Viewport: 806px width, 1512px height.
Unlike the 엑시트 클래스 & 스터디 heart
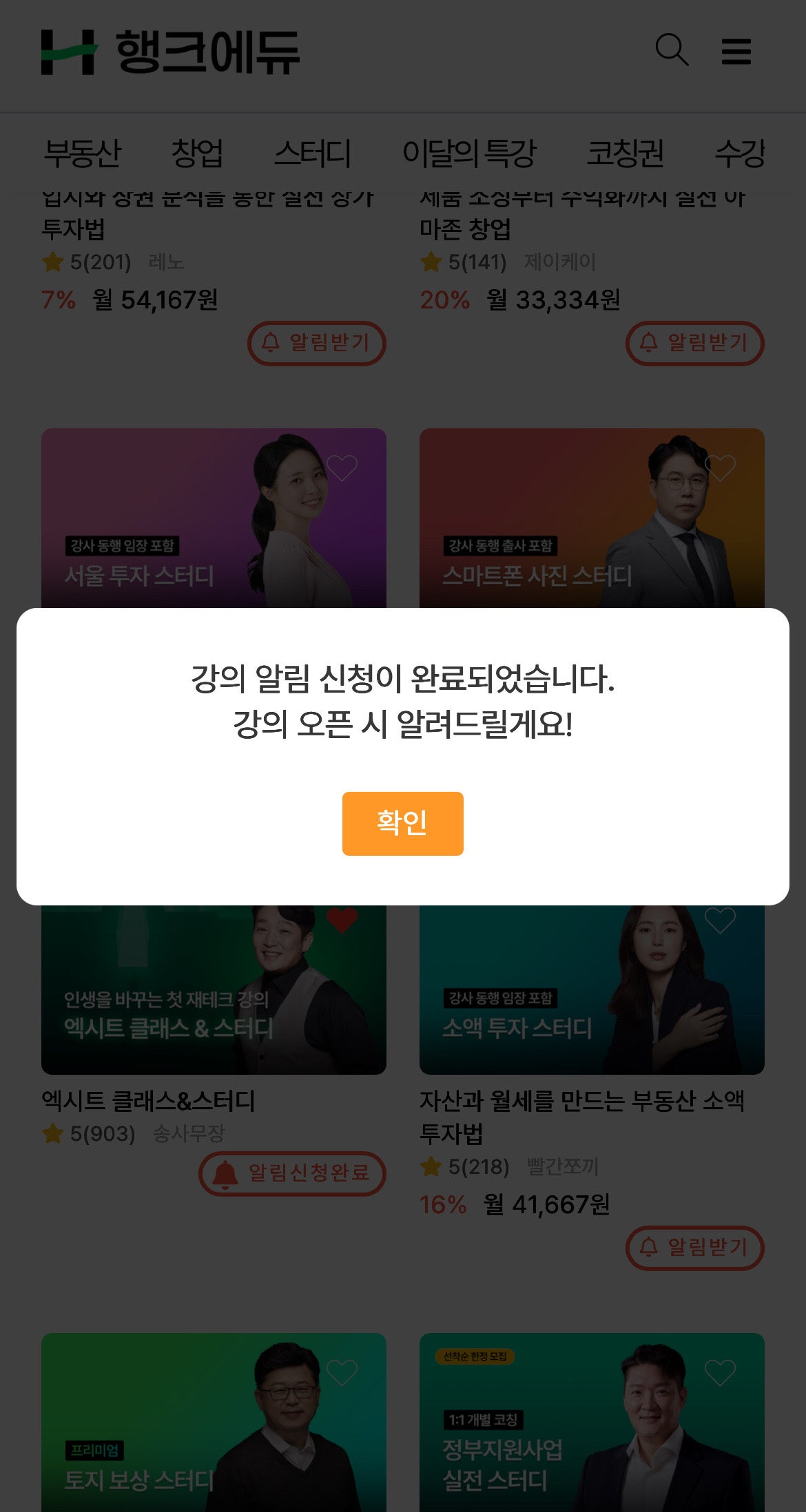(x=342, y=920)
